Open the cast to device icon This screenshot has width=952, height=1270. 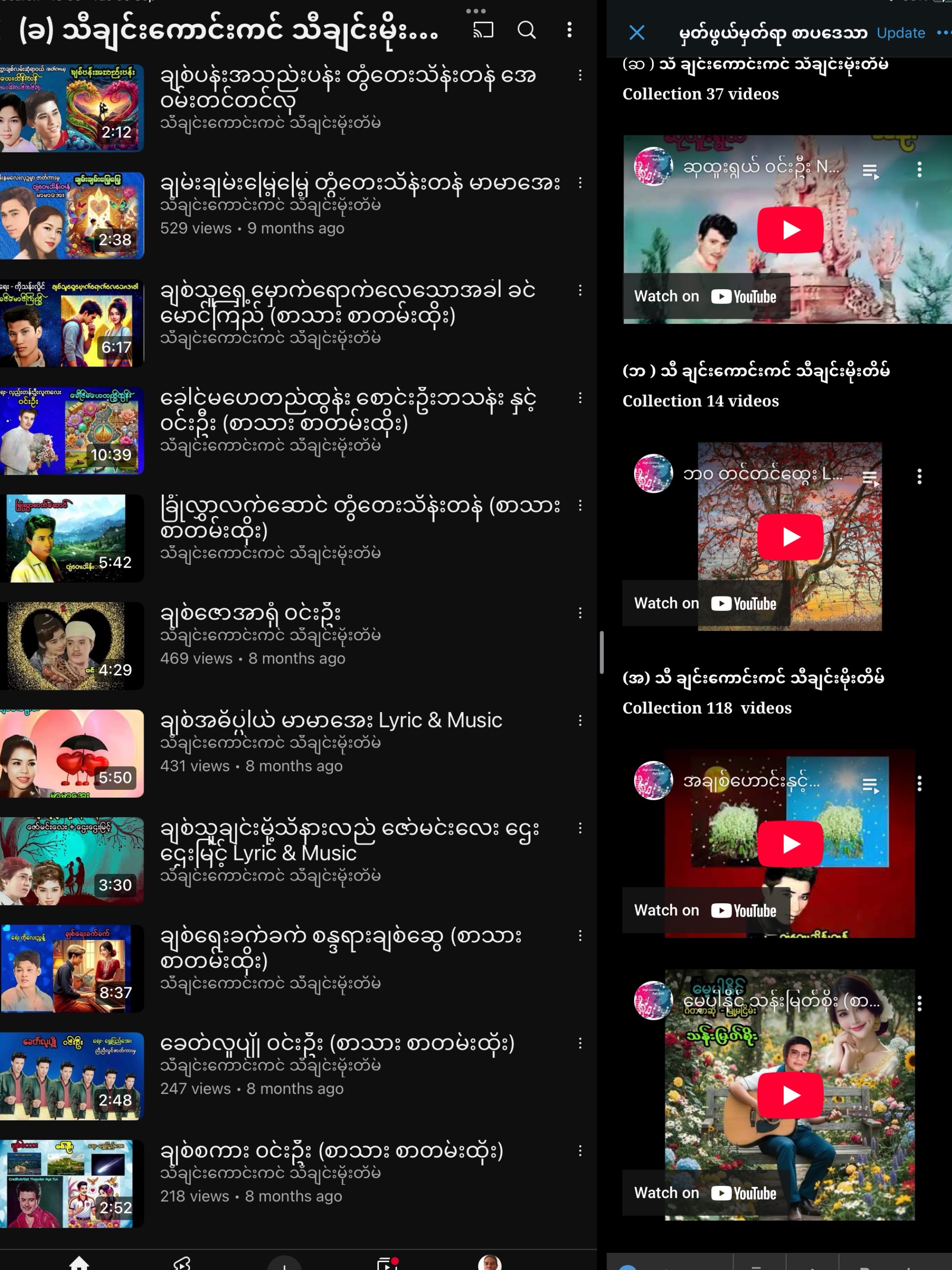483,30
